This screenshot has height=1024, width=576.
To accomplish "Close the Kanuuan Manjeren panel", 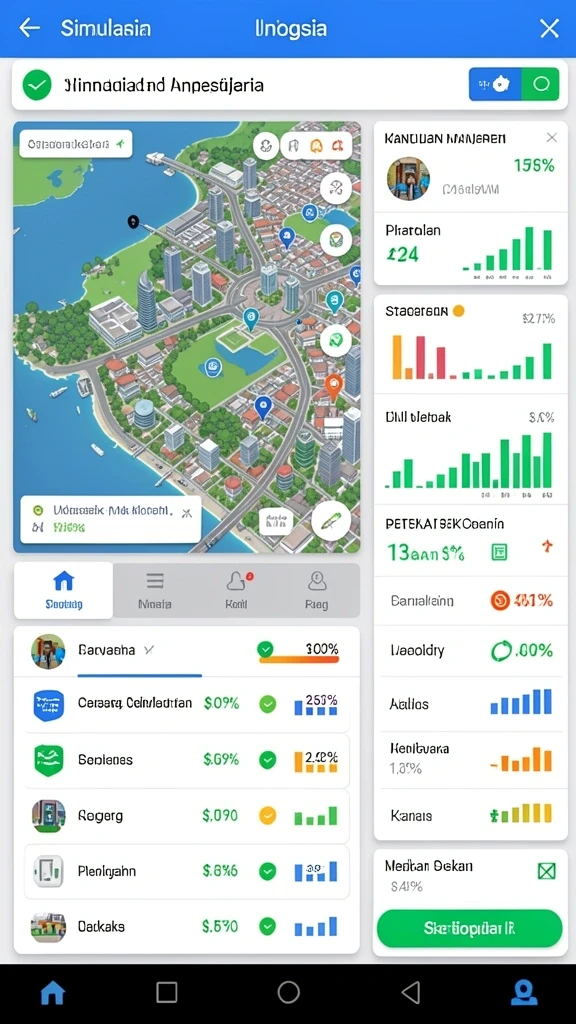I will (x=552, y=137).
